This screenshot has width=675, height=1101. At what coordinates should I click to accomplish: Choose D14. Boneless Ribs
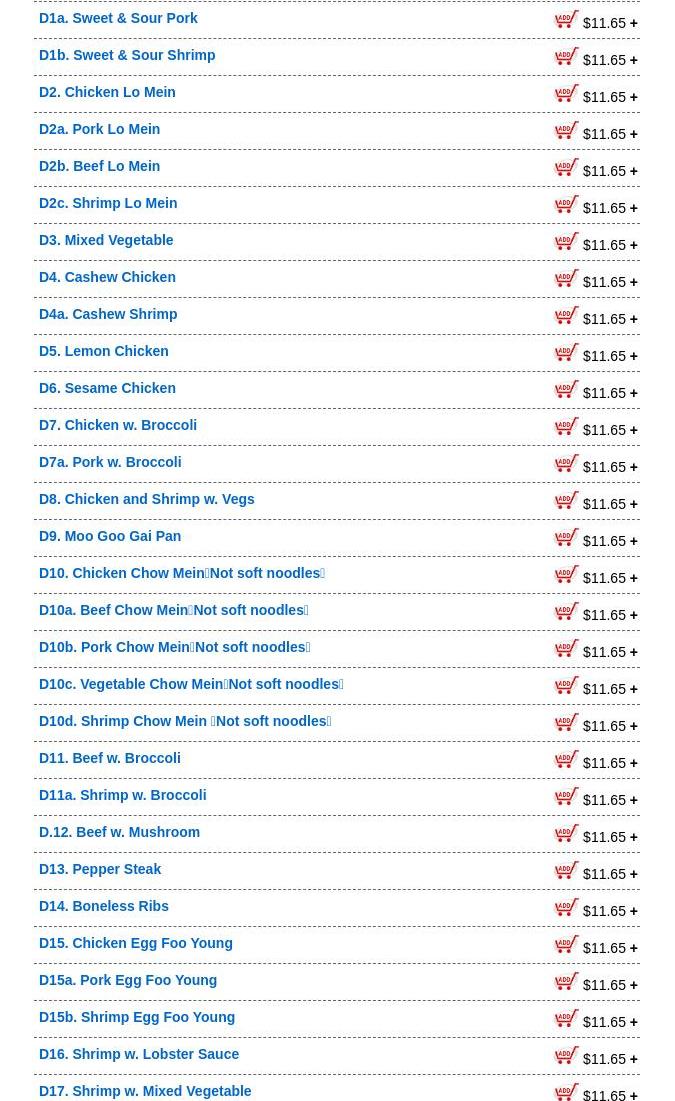pyautogui.click(x=104, y=906)
